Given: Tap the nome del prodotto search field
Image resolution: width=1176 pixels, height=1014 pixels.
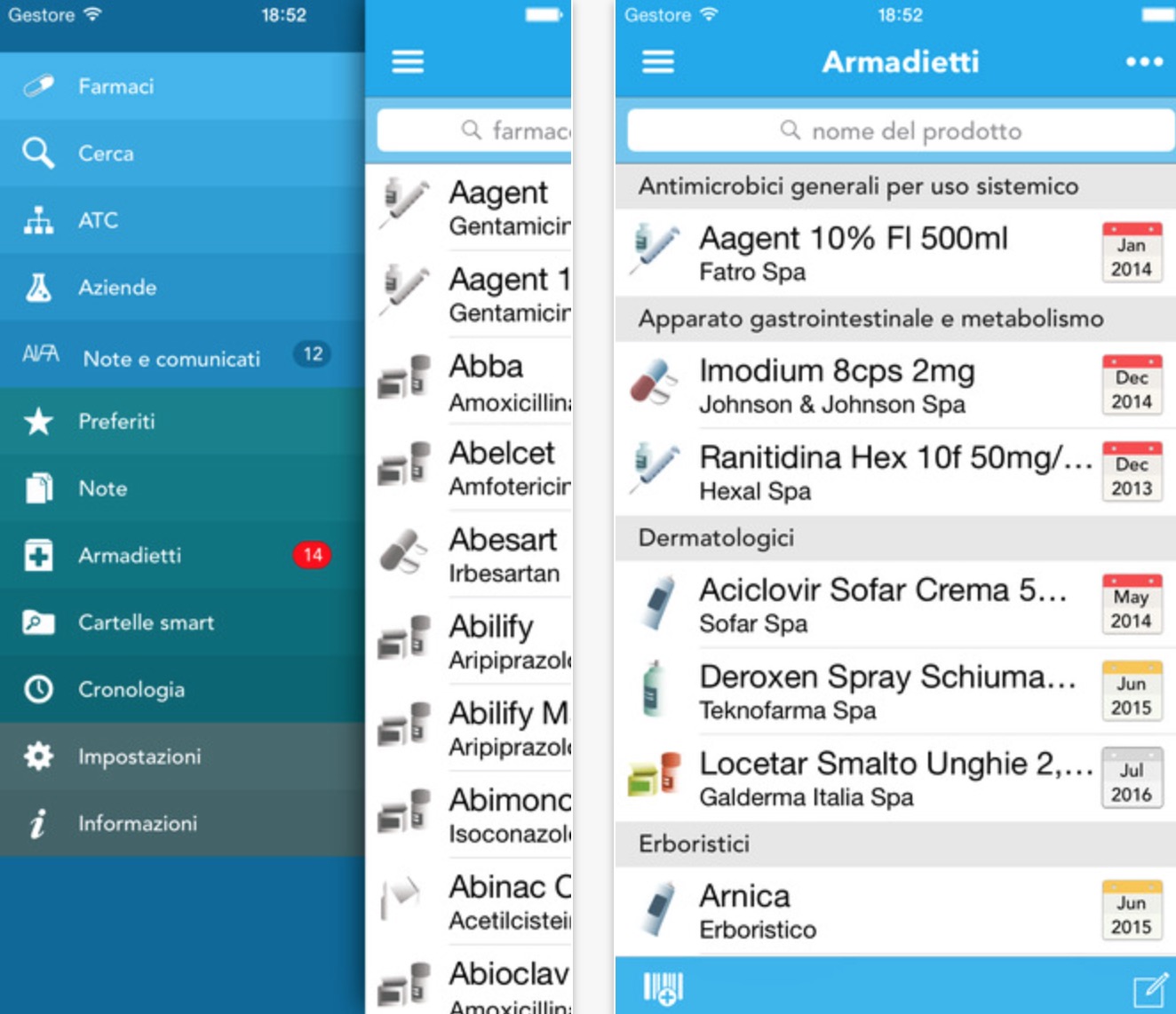Looking at the screenshot, I should [899, 131].
